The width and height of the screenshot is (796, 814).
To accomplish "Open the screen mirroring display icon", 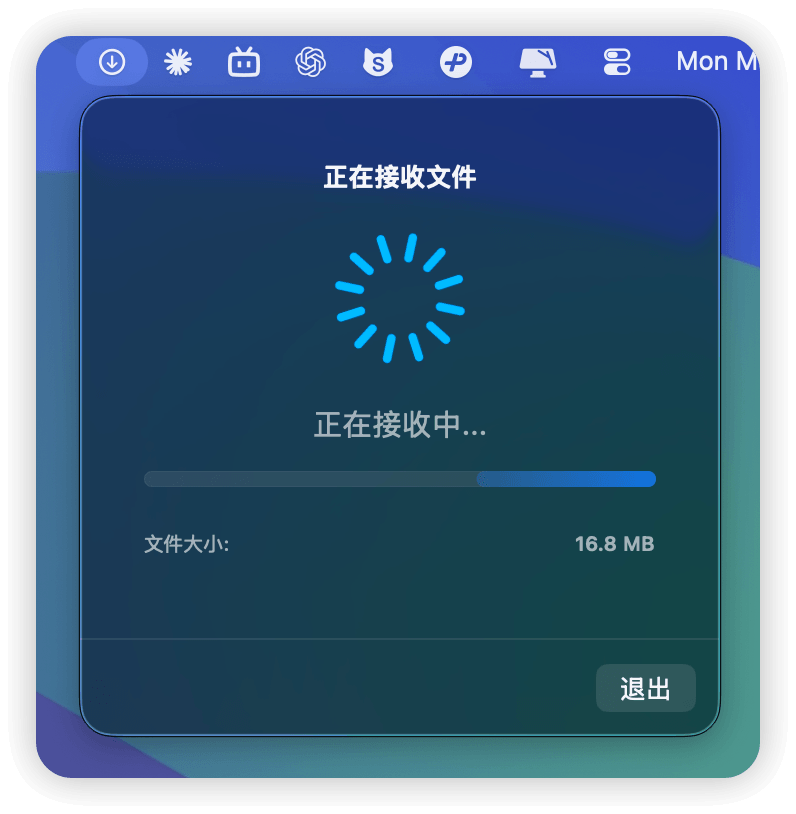I will [x=538, y=61].
